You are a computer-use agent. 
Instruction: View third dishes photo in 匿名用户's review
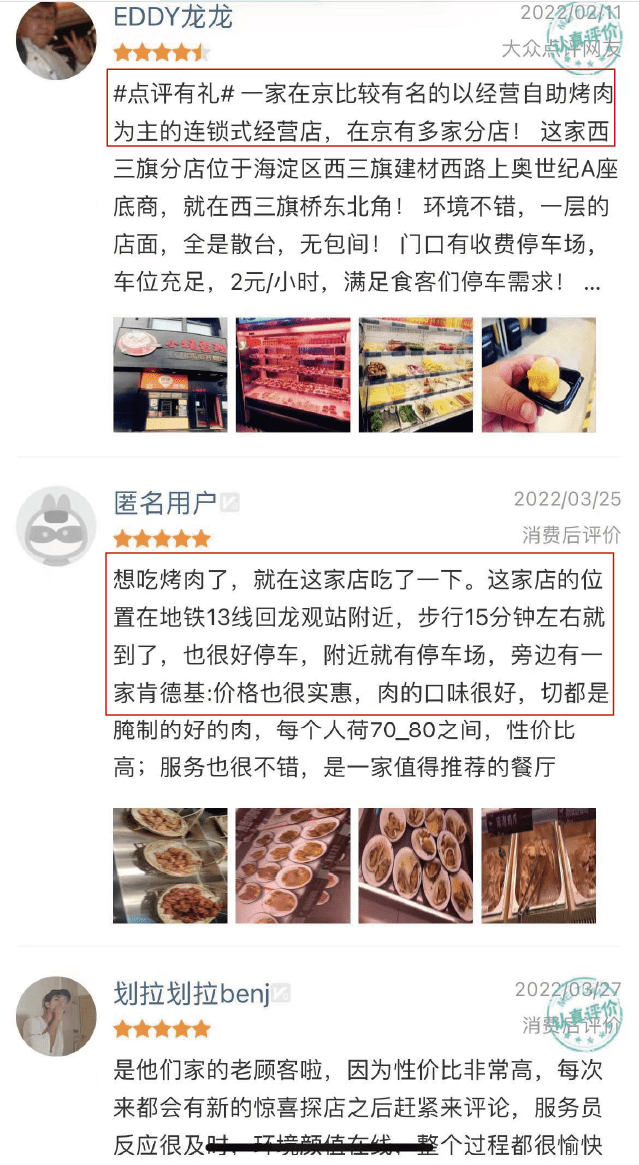(x=416, y=865)
